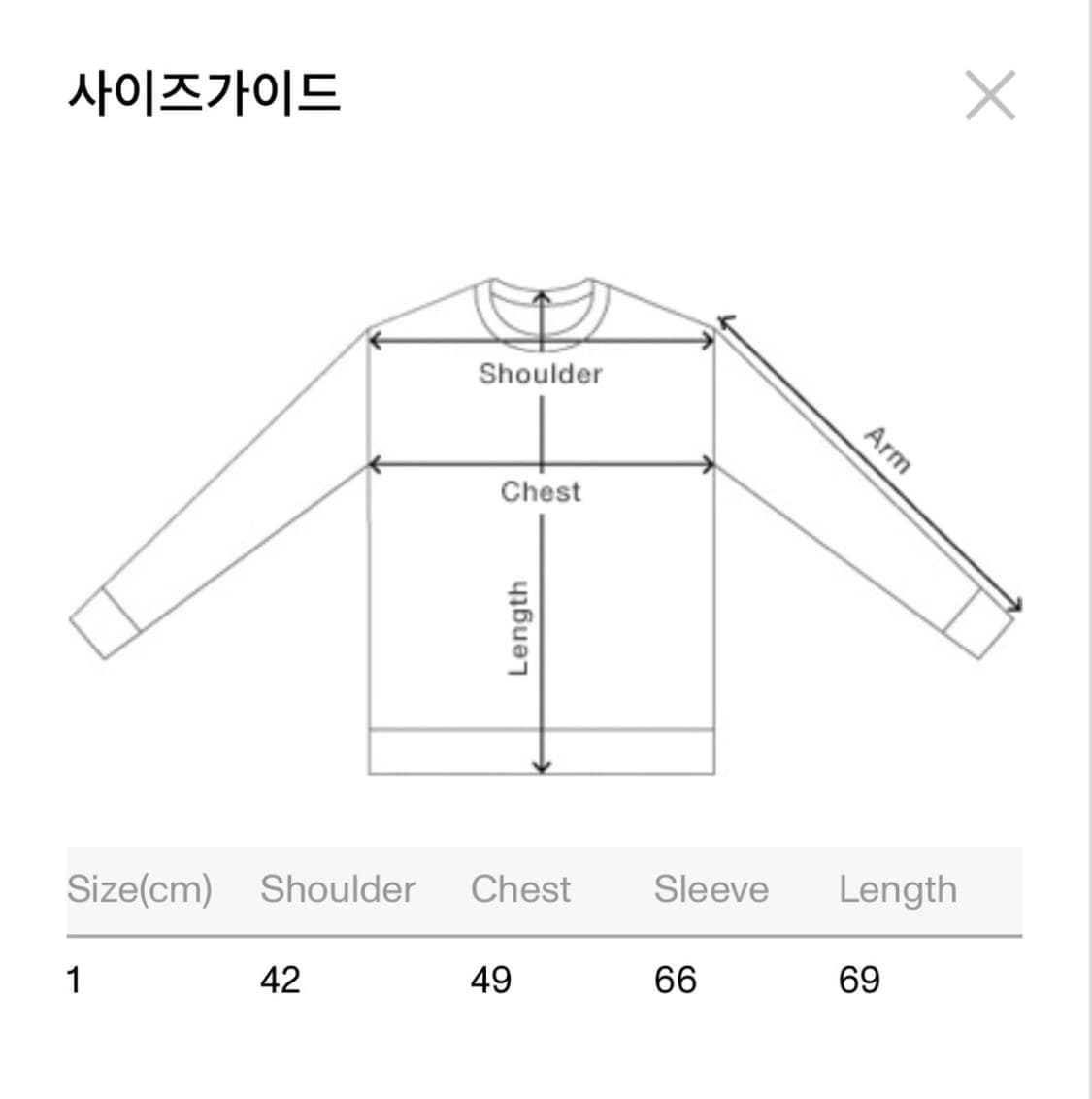1092x1099 pixels.
Task: Click the Shoulder column header in table
Action: tap(337, 888)
